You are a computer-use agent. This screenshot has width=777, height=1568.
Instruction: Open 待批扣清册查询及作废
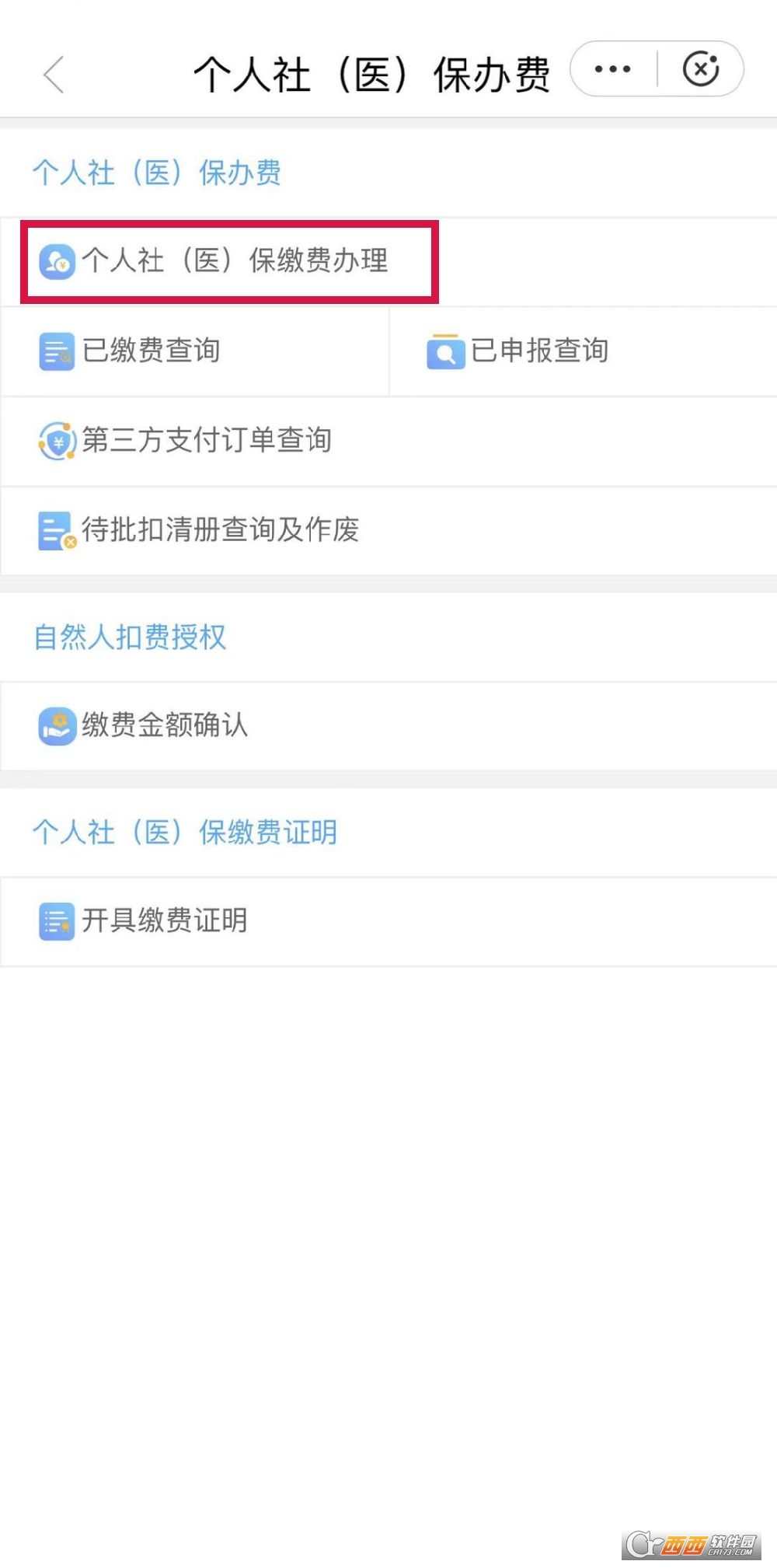tap(388, 531)
